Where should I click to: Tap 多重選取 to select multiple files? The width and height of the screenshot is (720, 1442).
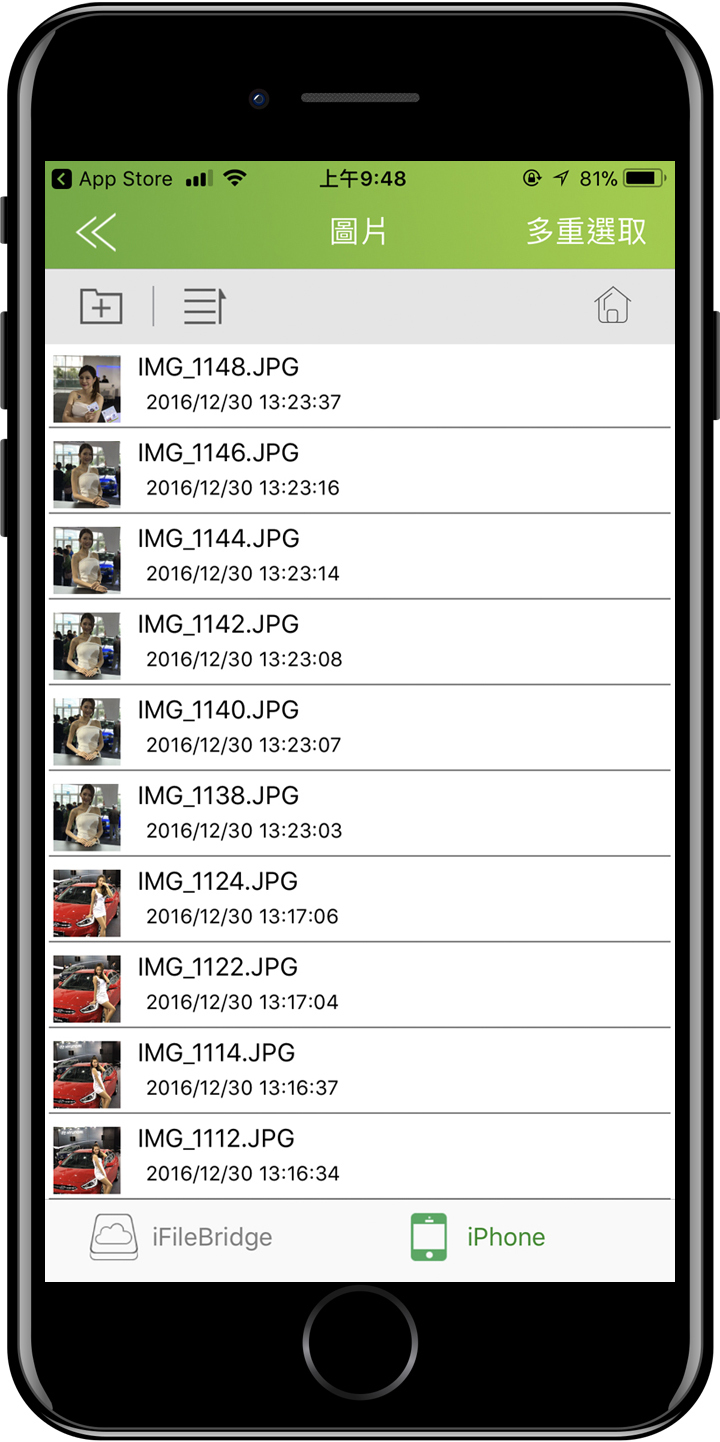(586, 232)
